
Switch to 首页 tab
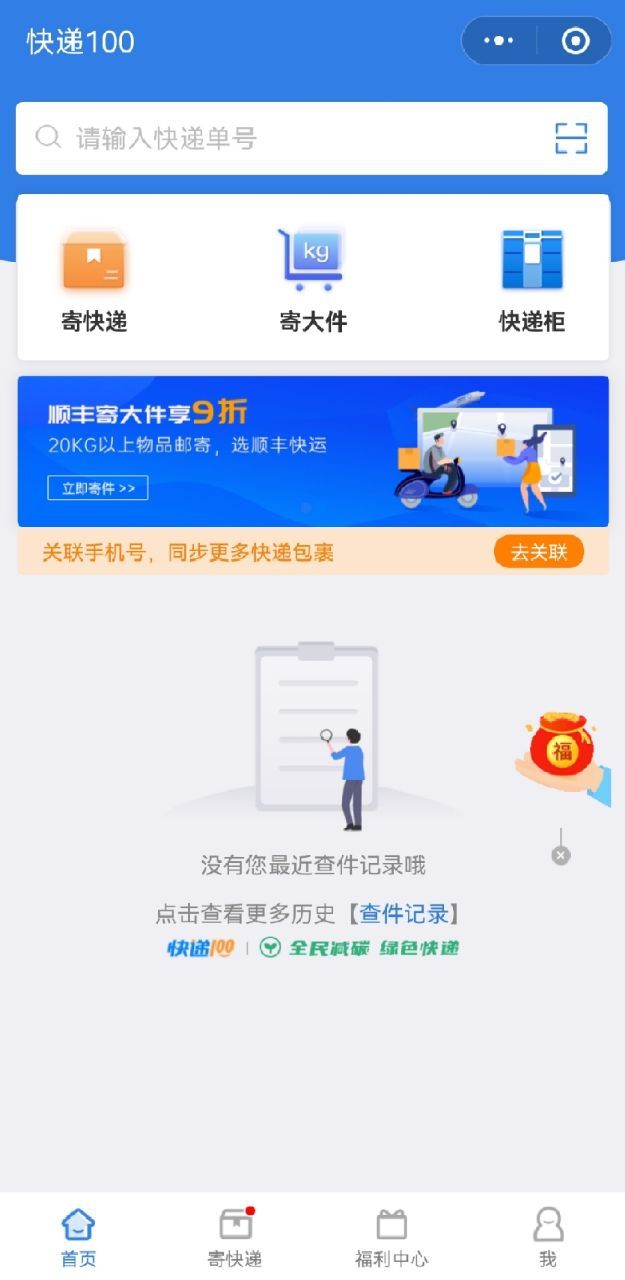78,1237
